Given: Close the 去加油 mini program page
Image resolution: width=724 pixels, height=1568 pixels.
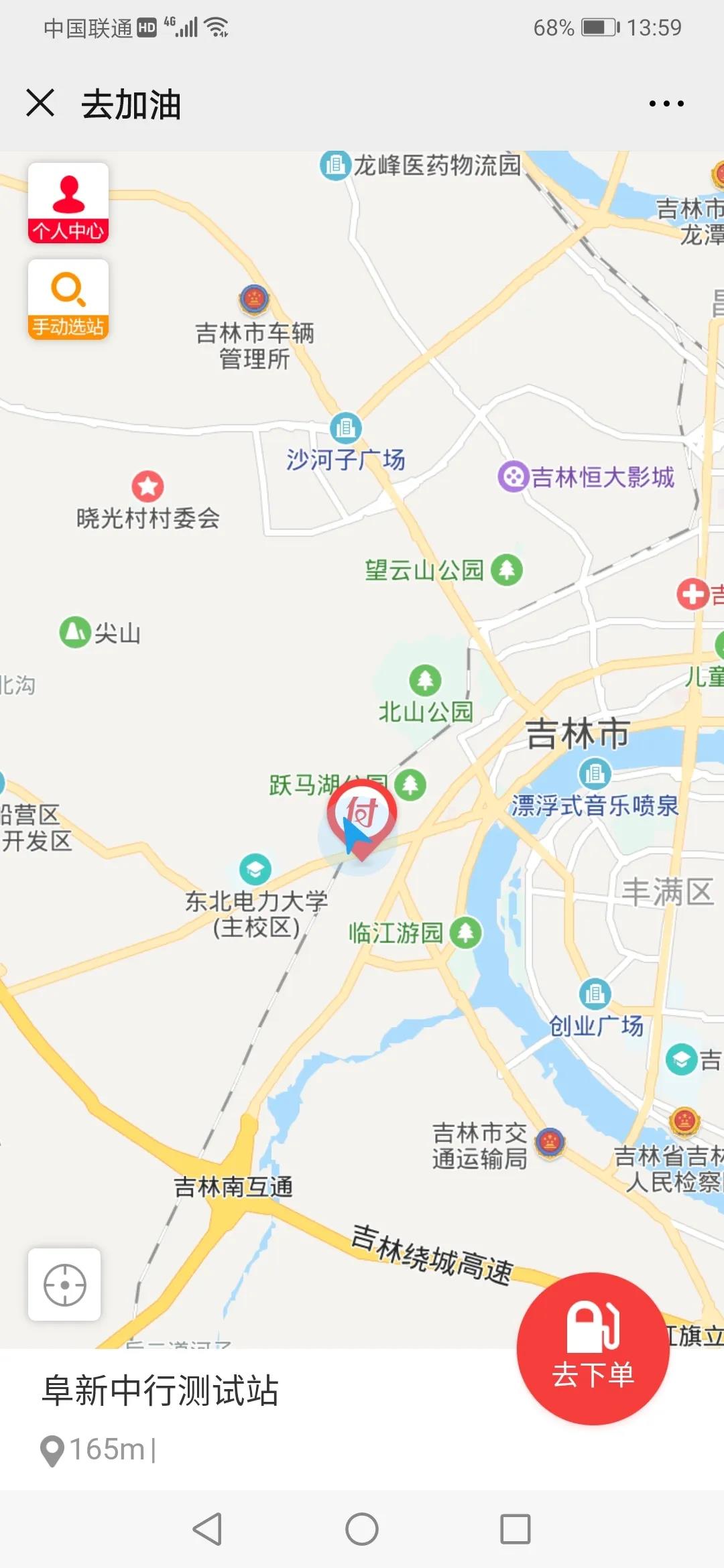Looking at the screenshot, I should [40, 103].
